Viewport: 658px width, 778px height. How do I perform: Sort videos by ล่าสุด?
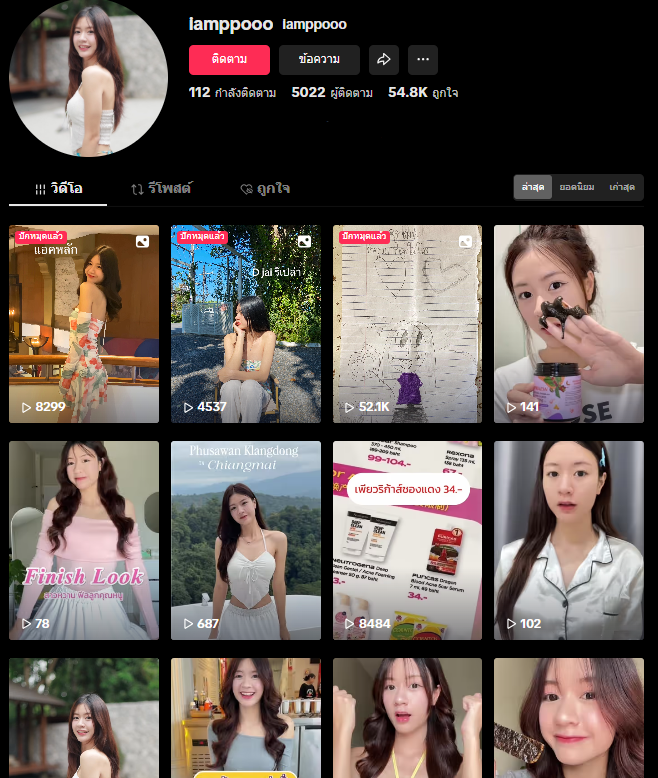pos(533,188)
